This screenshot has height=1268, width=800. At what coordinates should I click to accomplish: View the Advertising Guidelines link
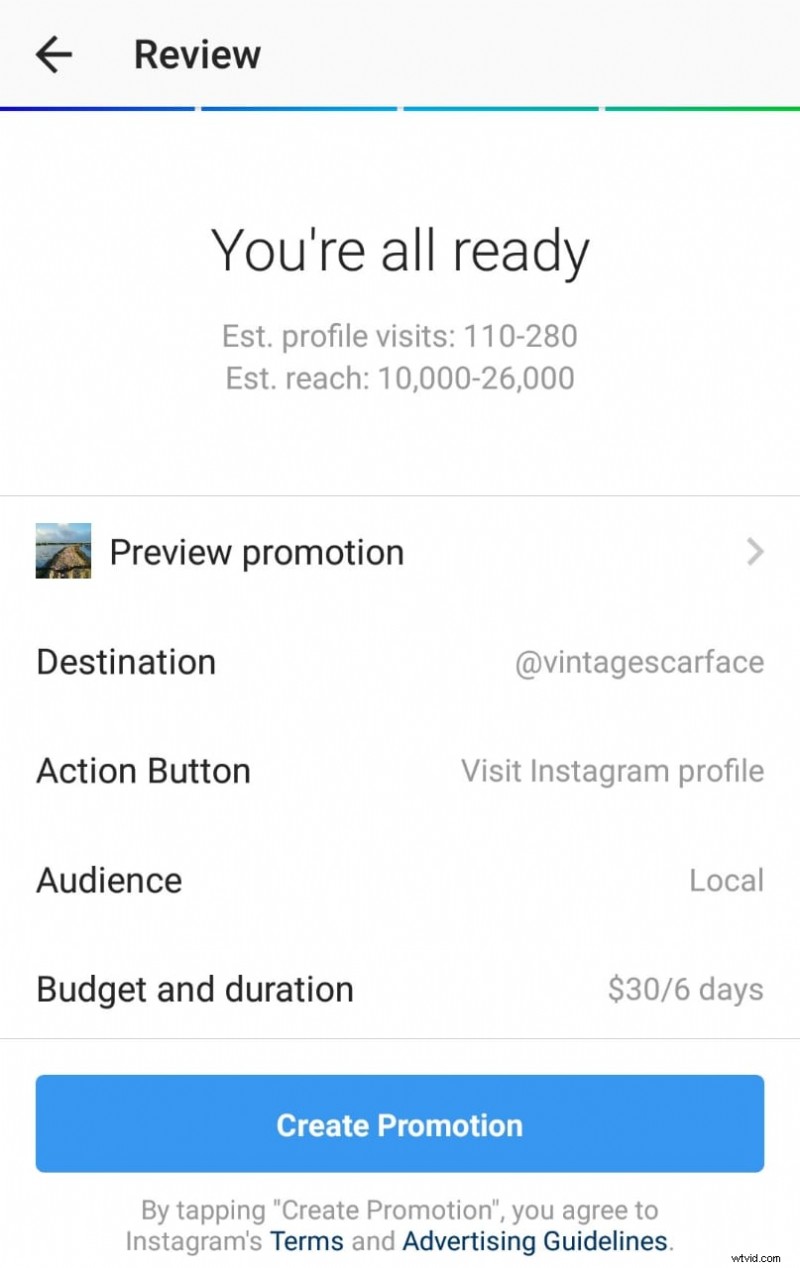pyautogui.click(x=534, y=1240)
